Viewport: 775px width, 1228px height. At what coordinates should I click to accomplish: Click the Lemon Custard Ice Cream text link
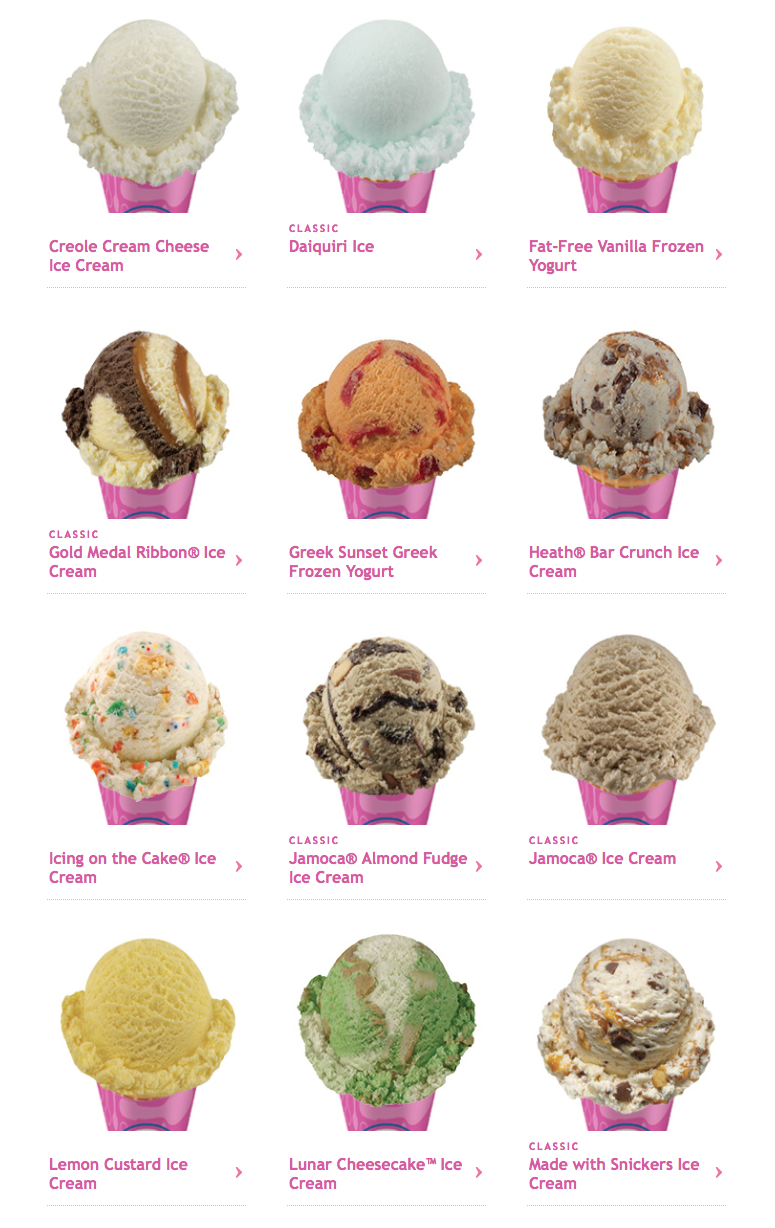point(116,1173)
